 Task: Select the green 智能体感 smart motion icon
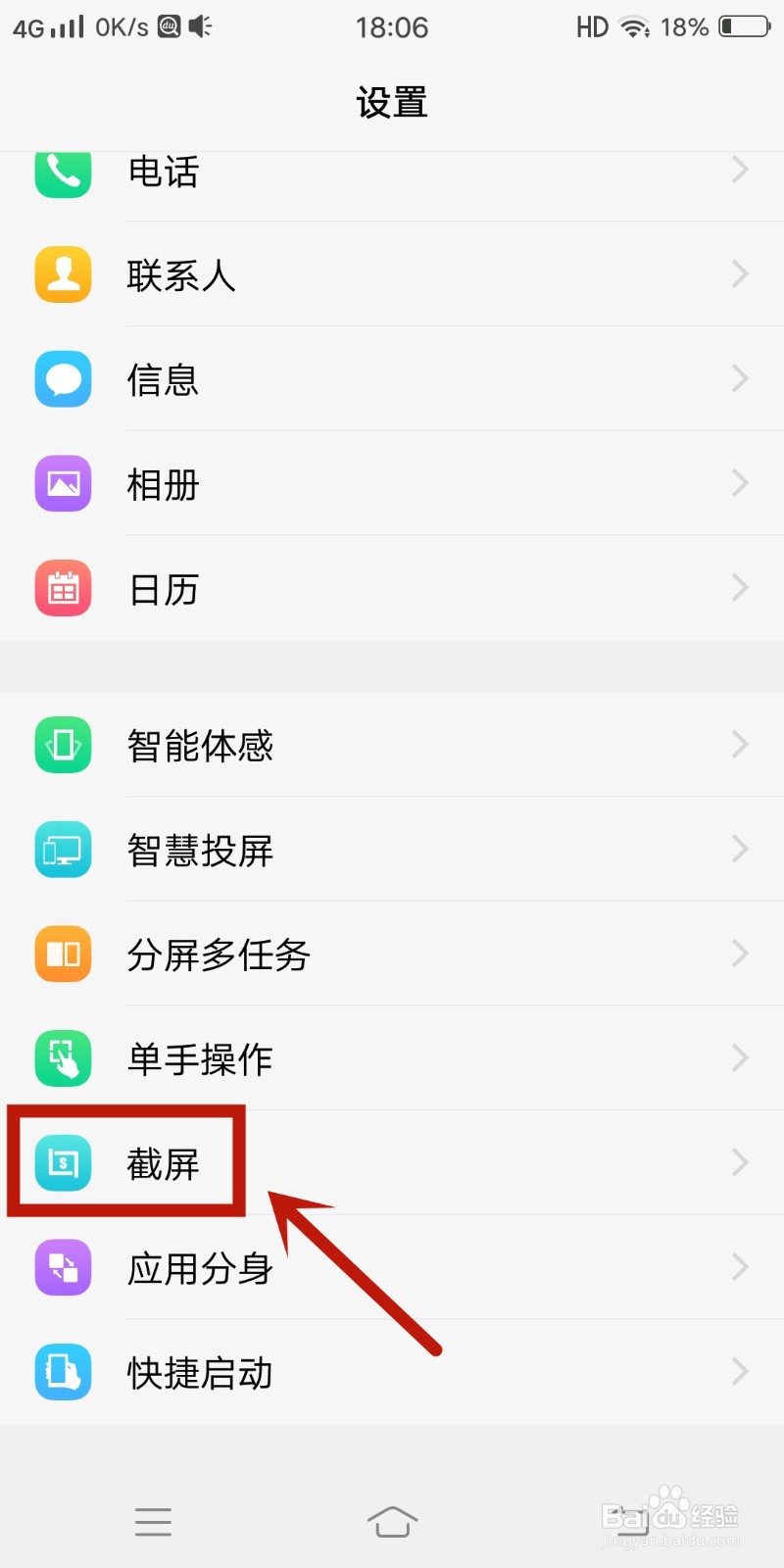pyautogui.click(x=62, y=745)
